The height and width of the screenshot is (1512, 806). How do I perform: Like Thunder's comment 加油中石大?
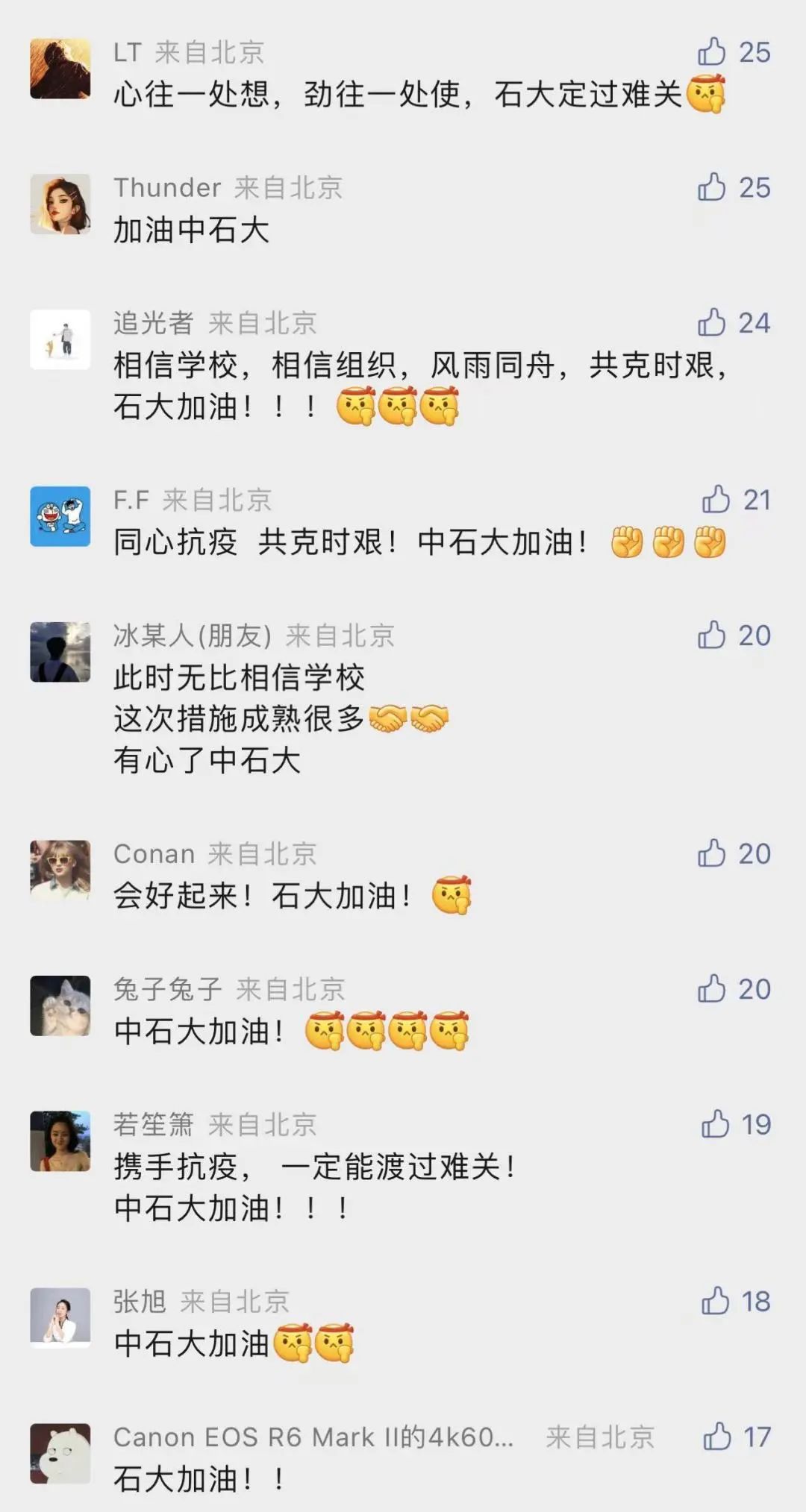[712, 187]
